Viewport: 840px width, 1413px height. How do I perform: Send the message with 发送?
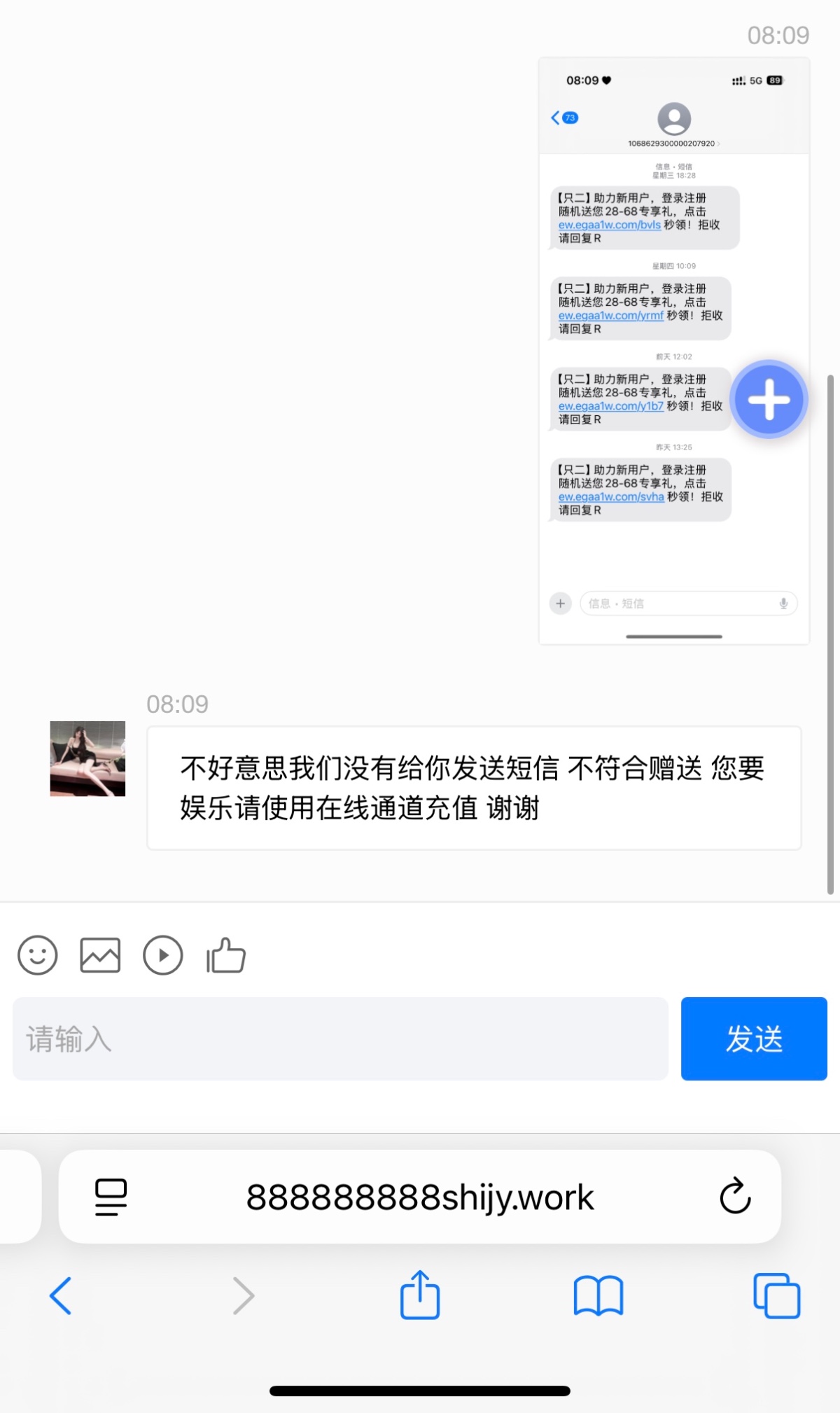click(x=754, y=1038)
